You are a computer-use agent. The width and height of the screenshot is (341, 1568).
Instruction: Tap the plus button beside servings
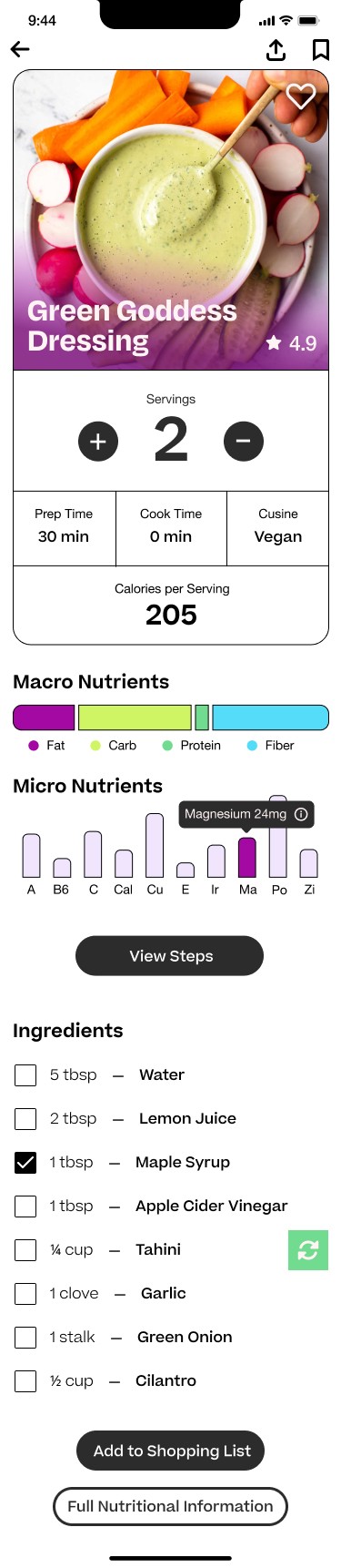click(x=98, y=442)
